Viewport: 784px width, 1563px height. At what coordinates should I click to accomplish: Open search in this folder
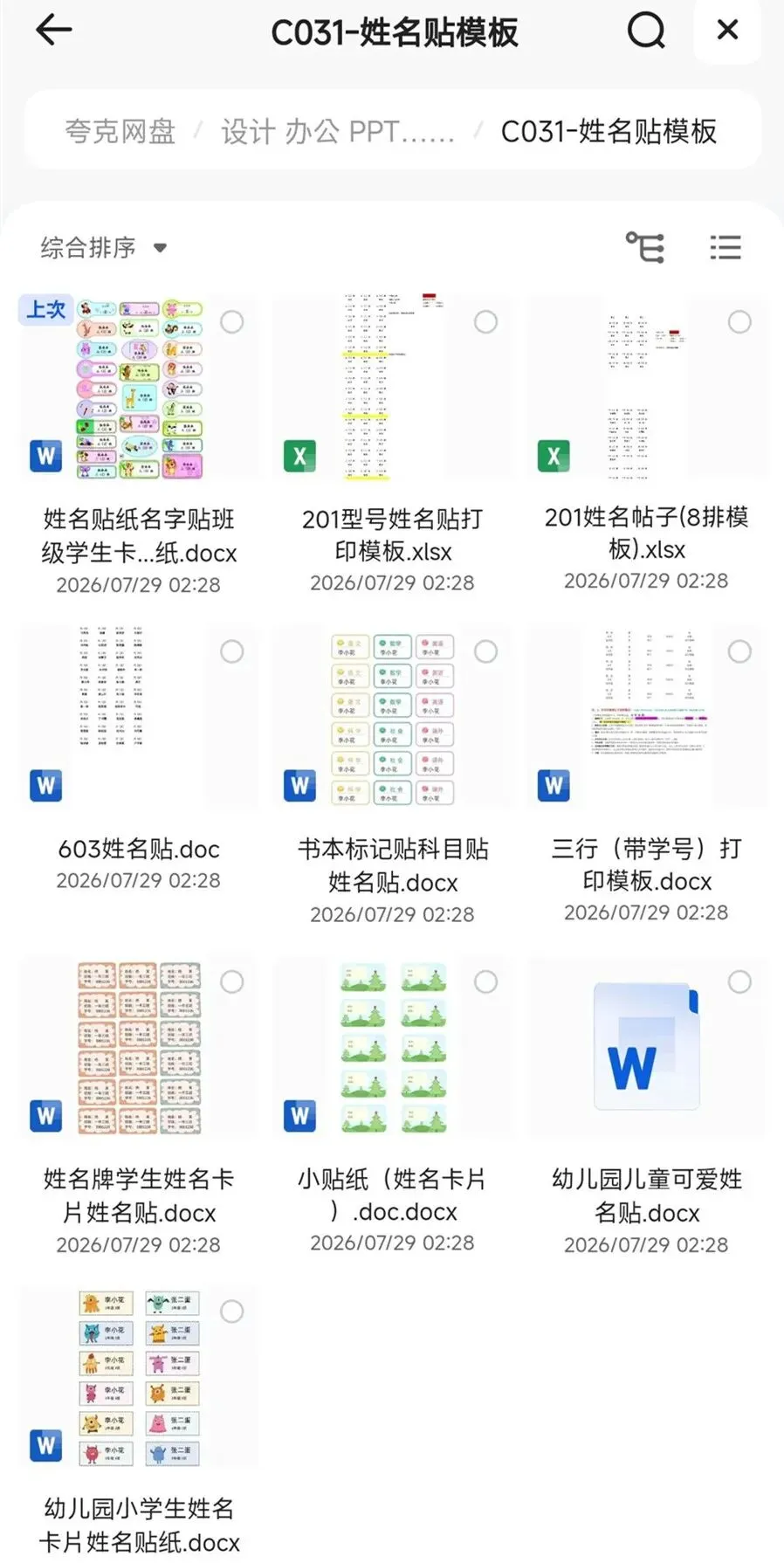click(646, 31)
